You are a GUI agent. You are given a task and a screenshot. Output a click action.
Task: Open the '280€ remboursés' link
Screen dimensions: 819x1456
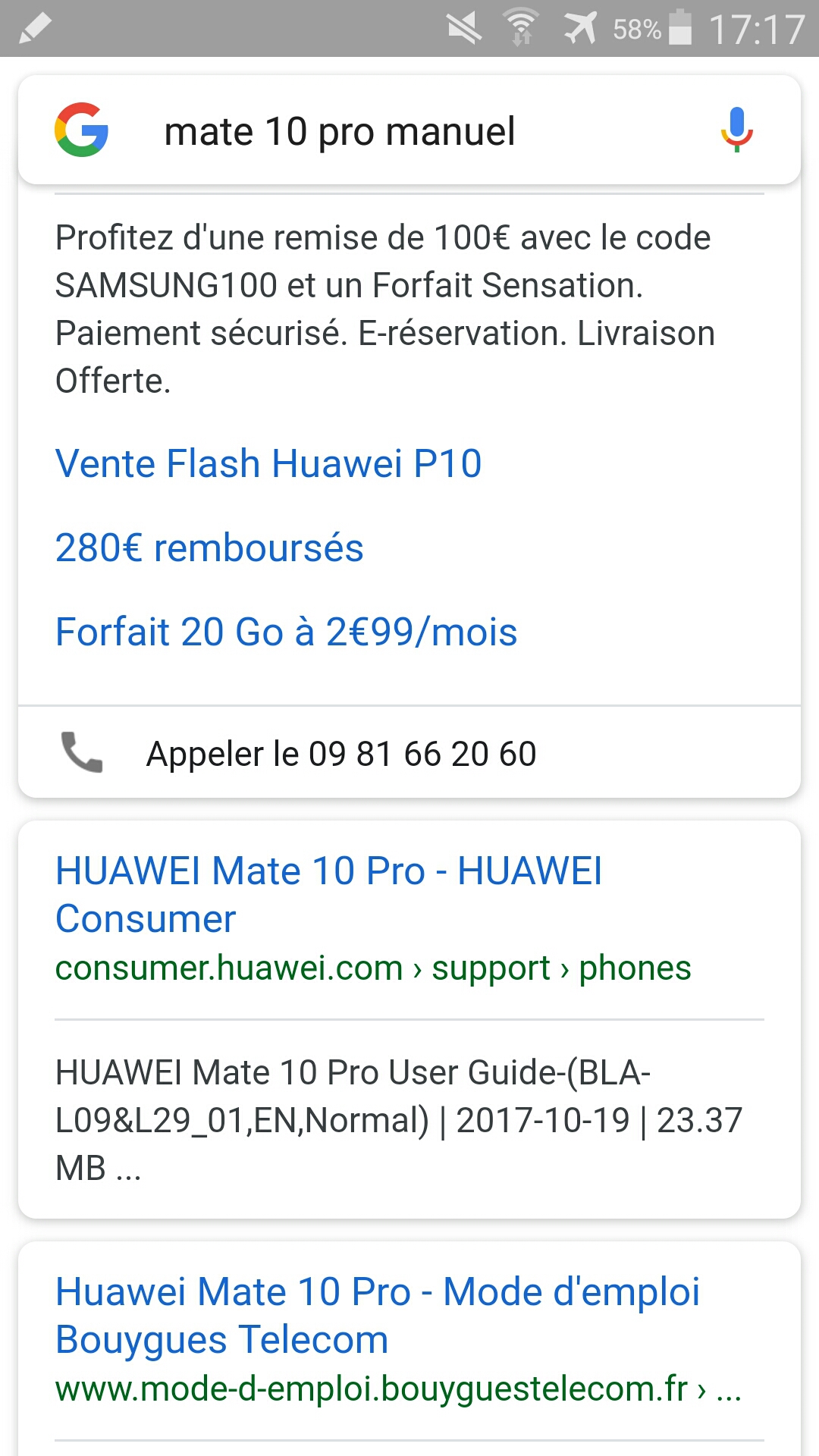click(x=209, y=548)
